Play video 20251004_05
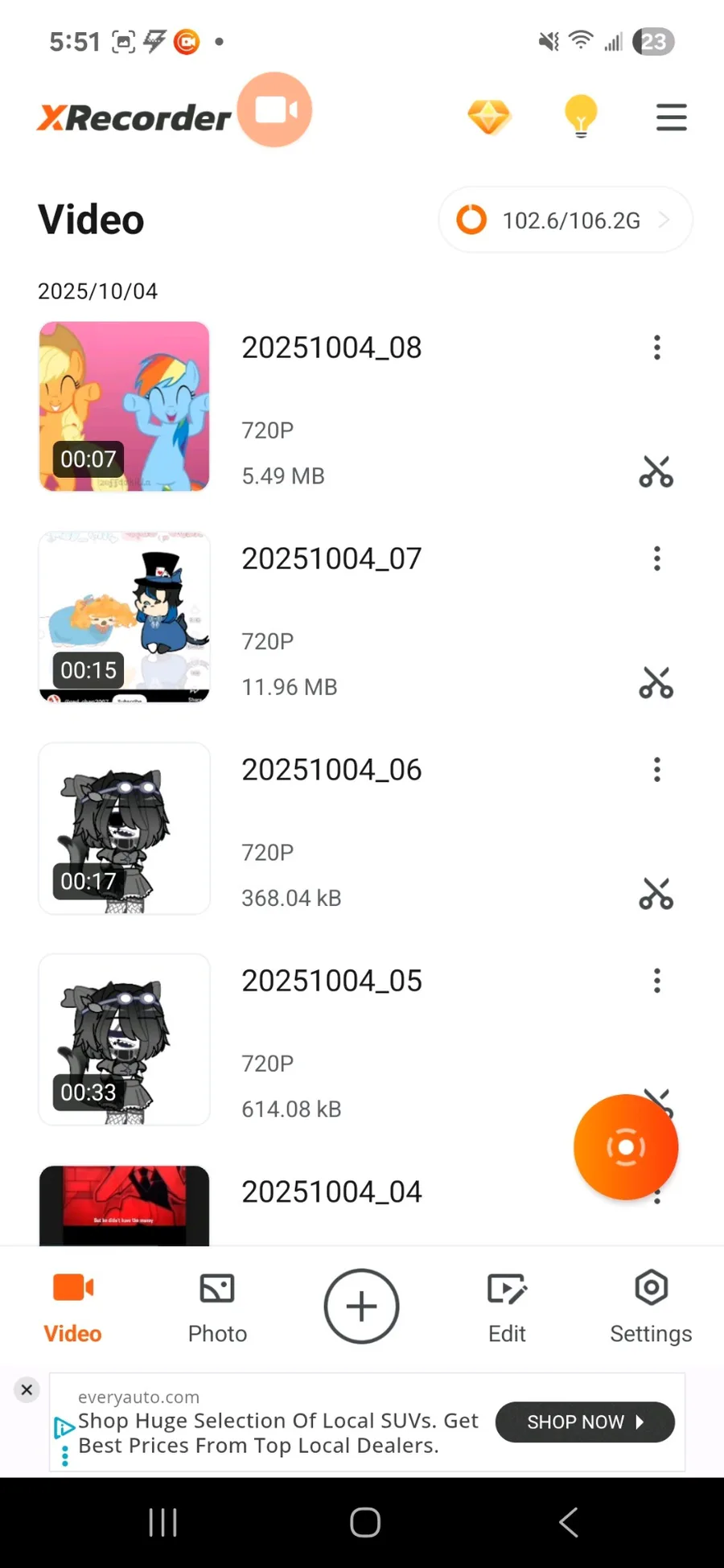 (124, 1039)
